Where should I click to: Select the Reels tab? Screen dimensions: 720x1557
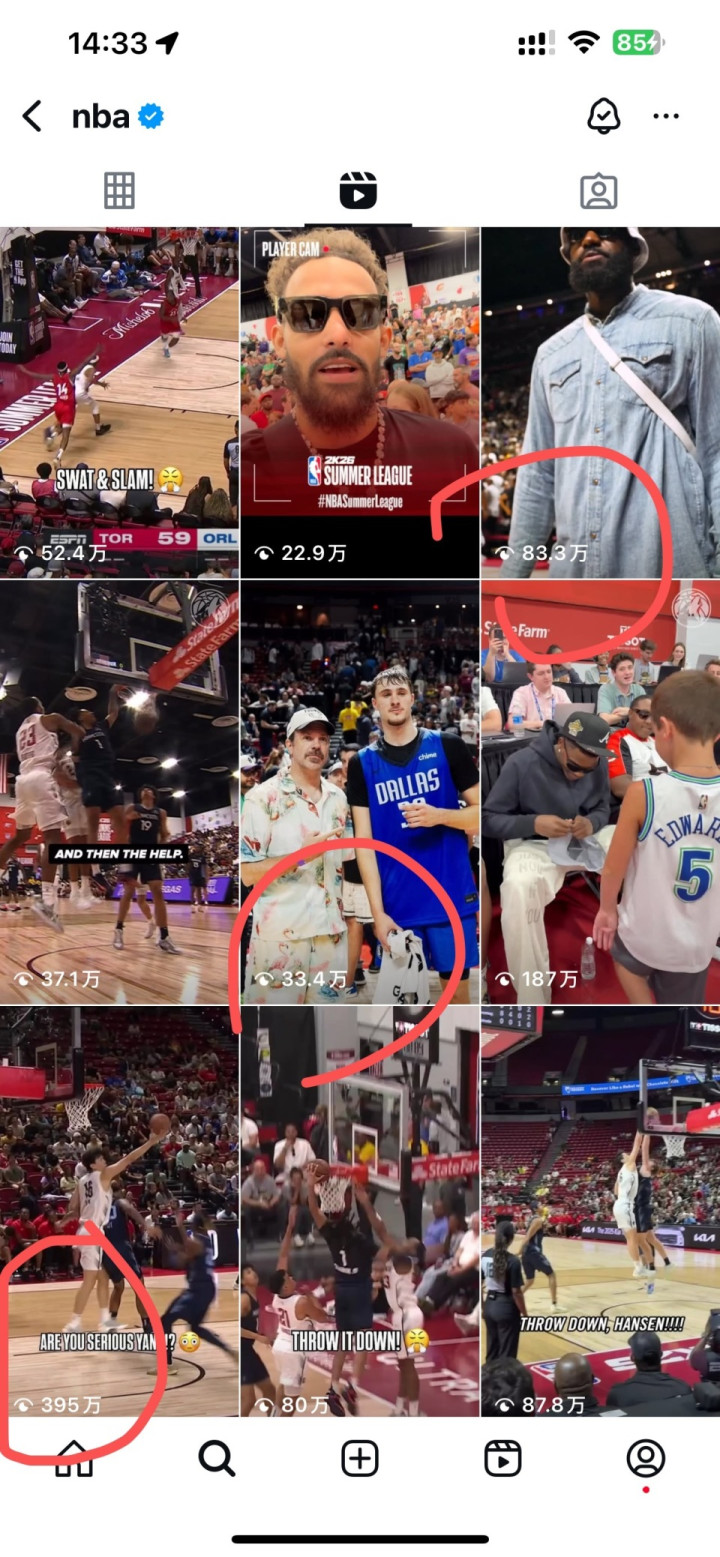pyautogui.click(x=358, y=190)
